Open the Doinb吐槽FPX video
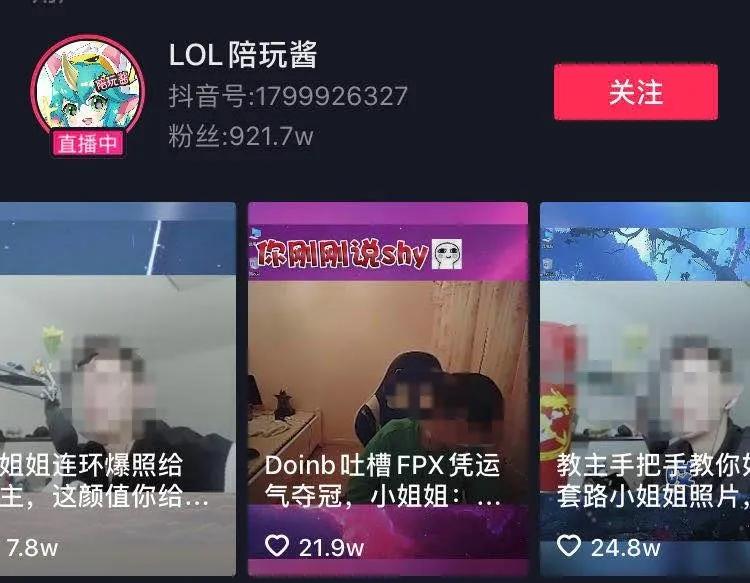This screenshot has height=583, width=750. click(x=387, y=388)
